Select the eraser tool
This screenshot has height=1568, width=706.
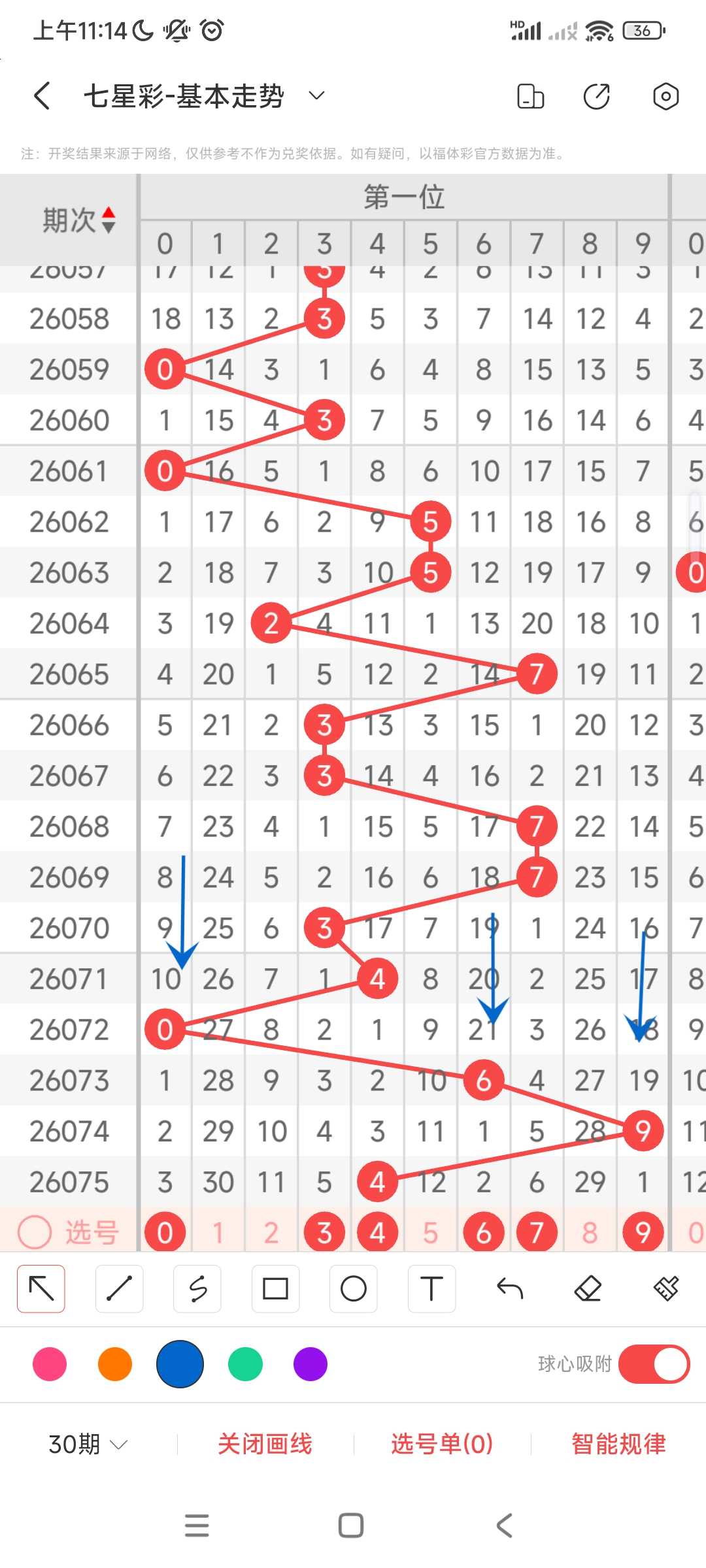[588, 1288]
